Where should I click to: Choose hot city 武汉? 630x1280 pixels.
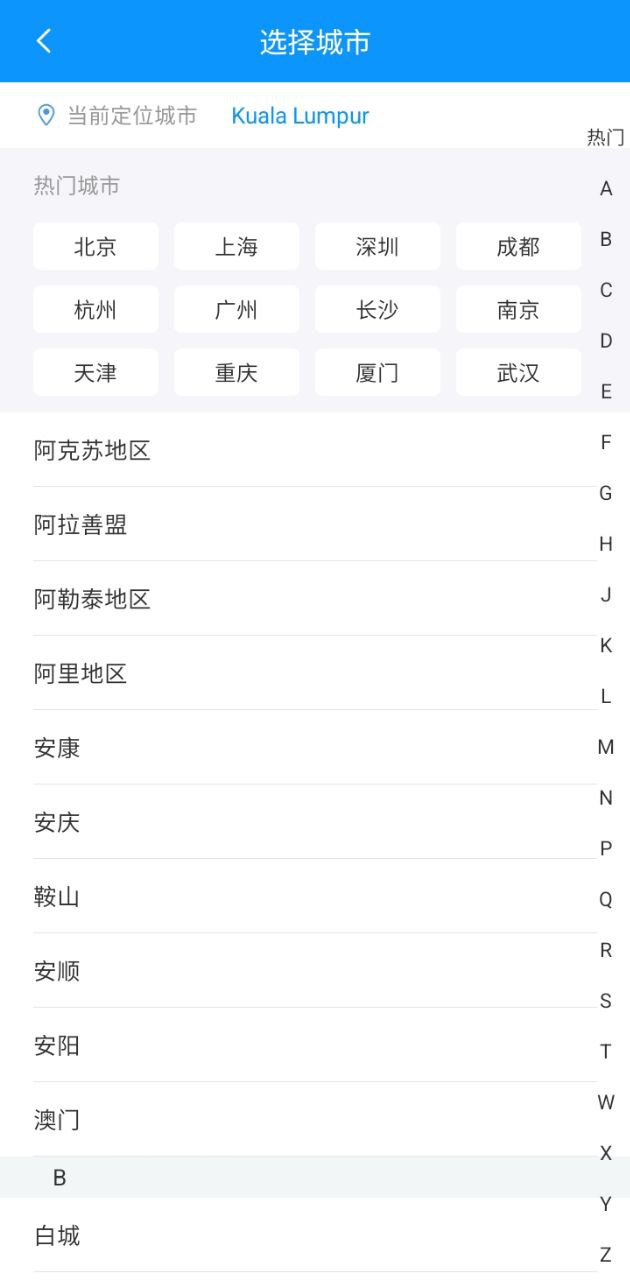pos(518,373)
